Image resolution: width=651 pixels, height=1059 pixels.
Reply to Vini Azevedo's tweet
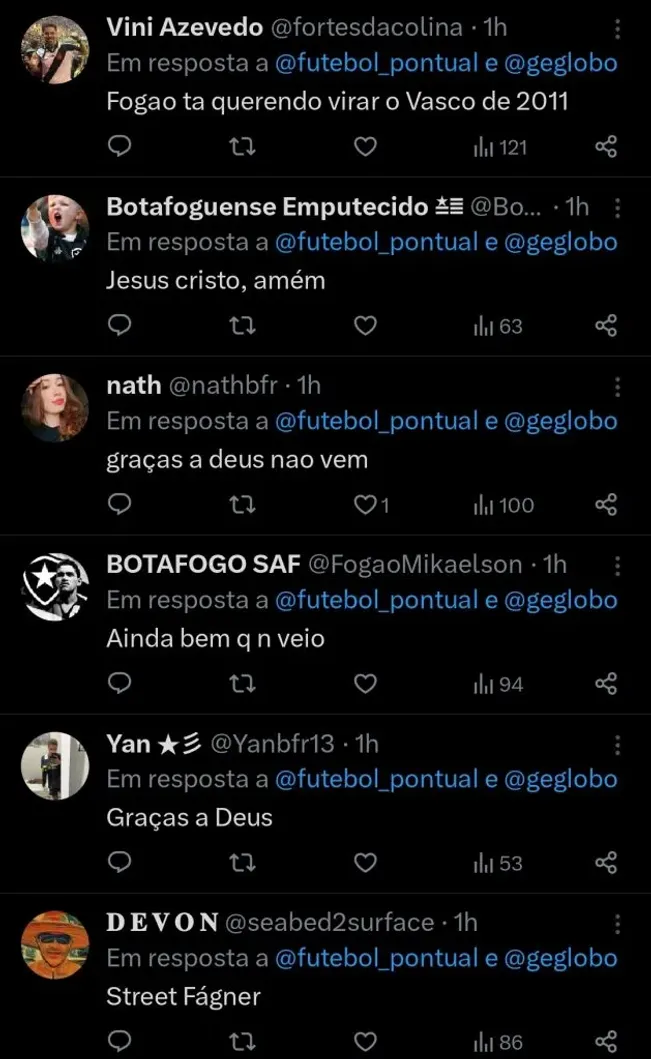pos(120,147)
